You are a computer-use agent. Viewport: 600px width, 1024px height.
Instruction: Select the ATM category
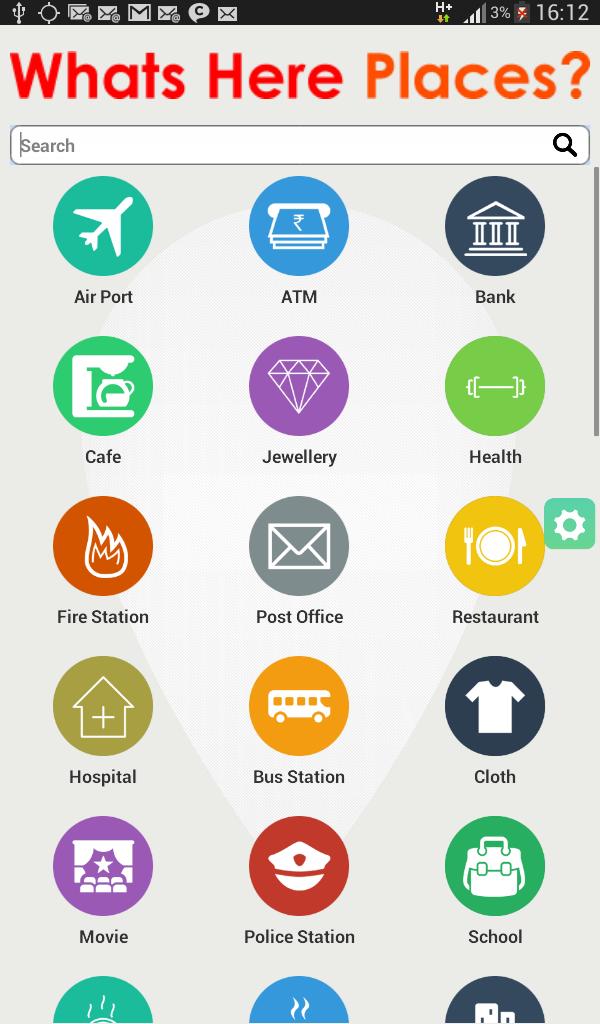coord(299,226)
